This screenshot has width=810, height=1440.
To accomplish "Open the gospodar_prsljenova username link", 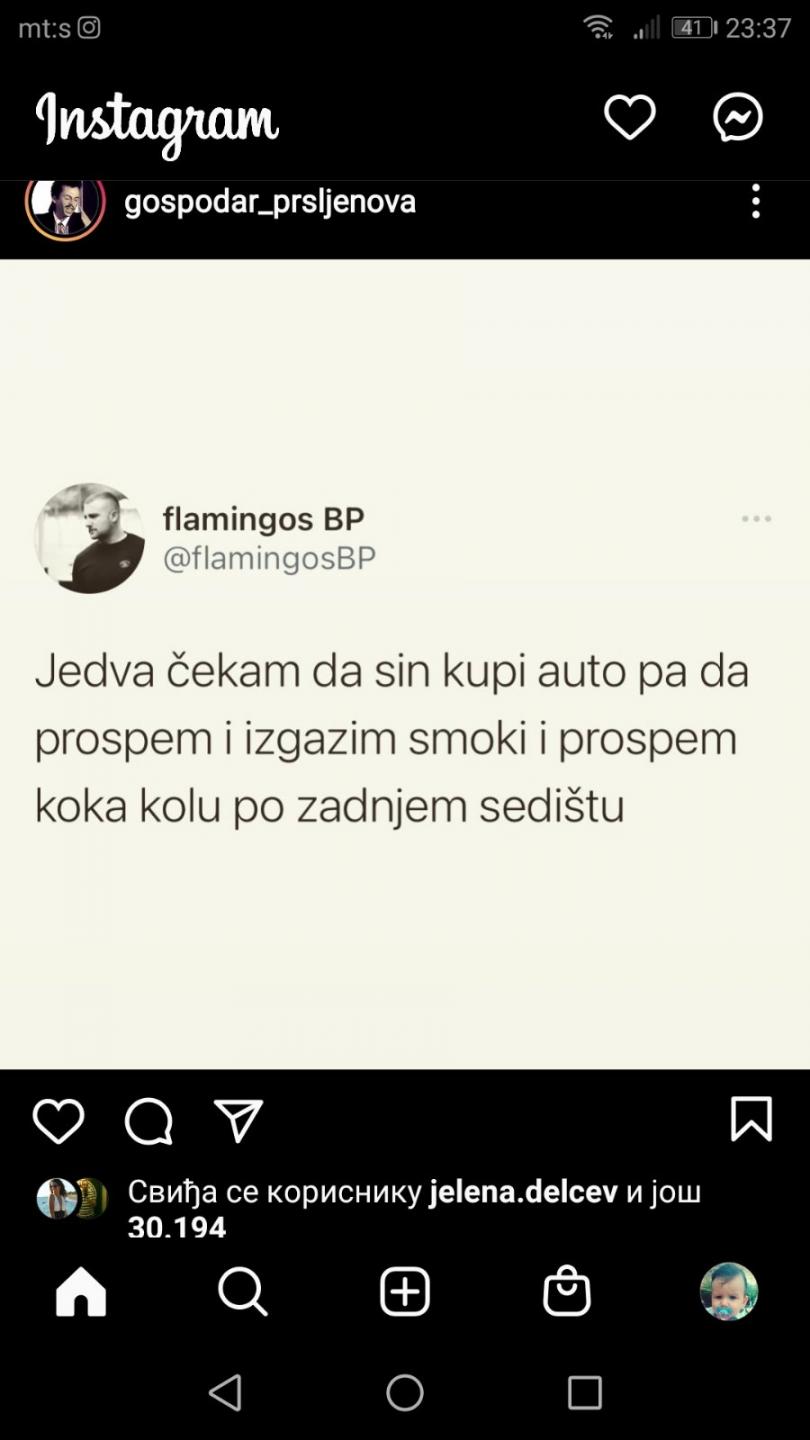I will (x=269, y=202).
